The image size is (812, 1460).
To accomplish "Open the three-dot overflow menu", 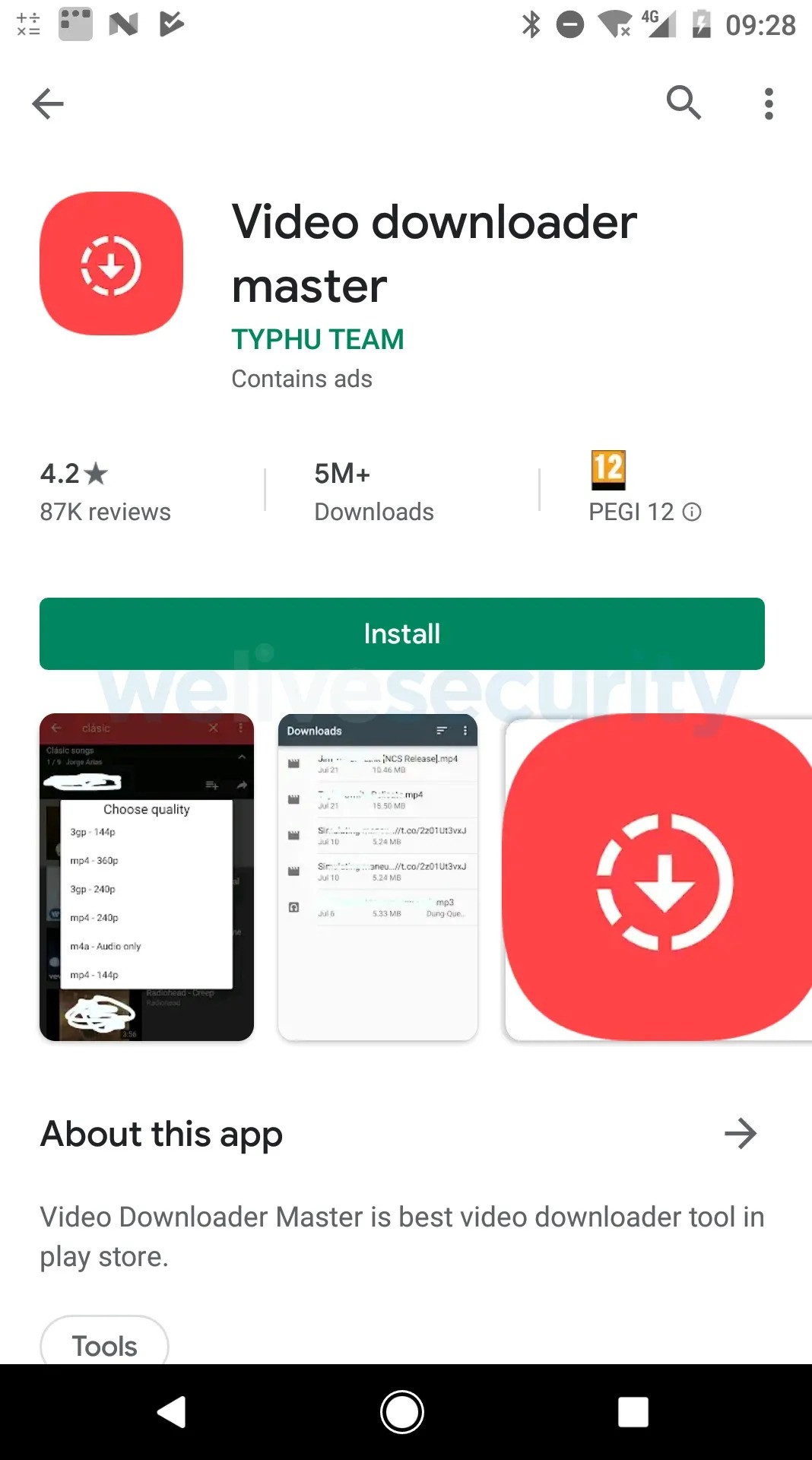I will pos(769,103).
